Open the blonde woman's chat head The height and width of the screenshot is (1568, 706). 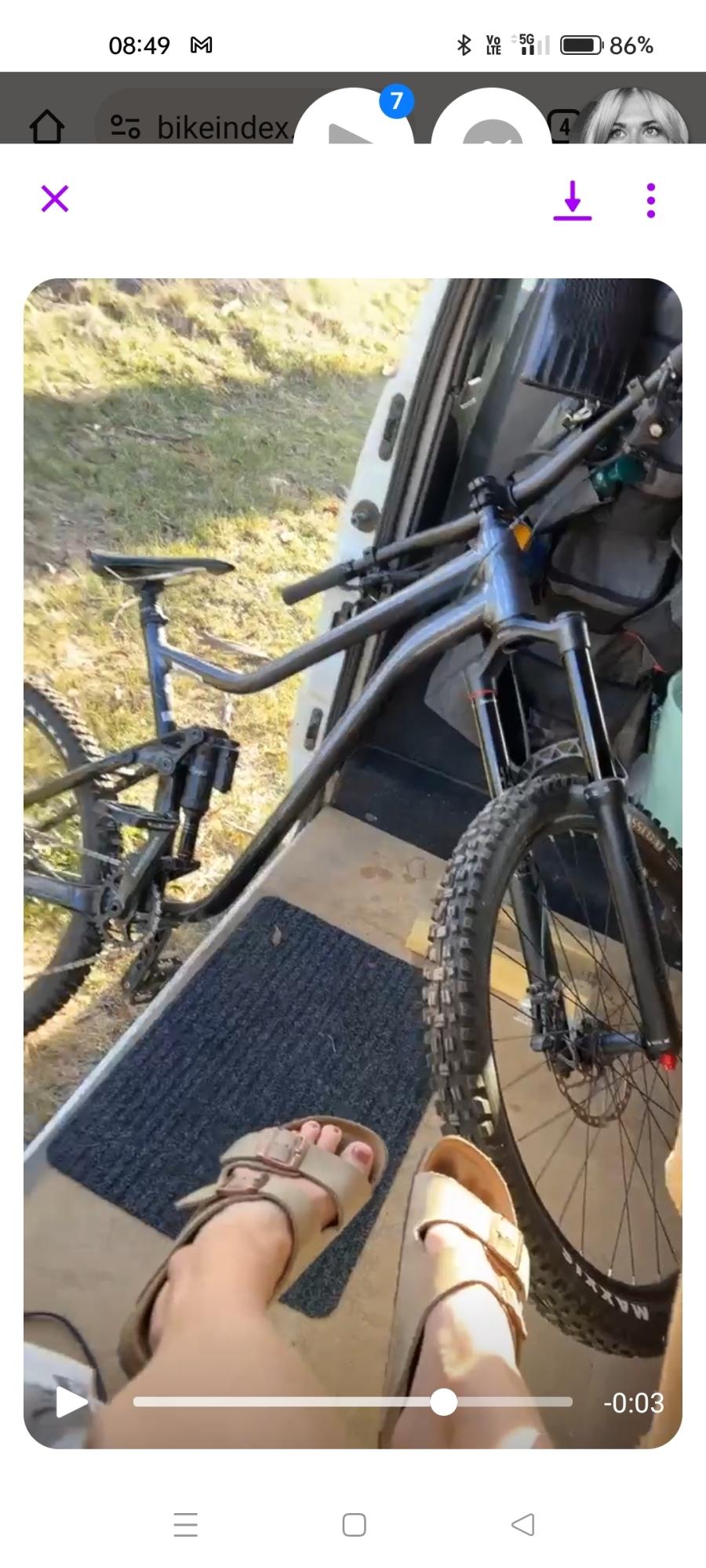pos(635,119)
